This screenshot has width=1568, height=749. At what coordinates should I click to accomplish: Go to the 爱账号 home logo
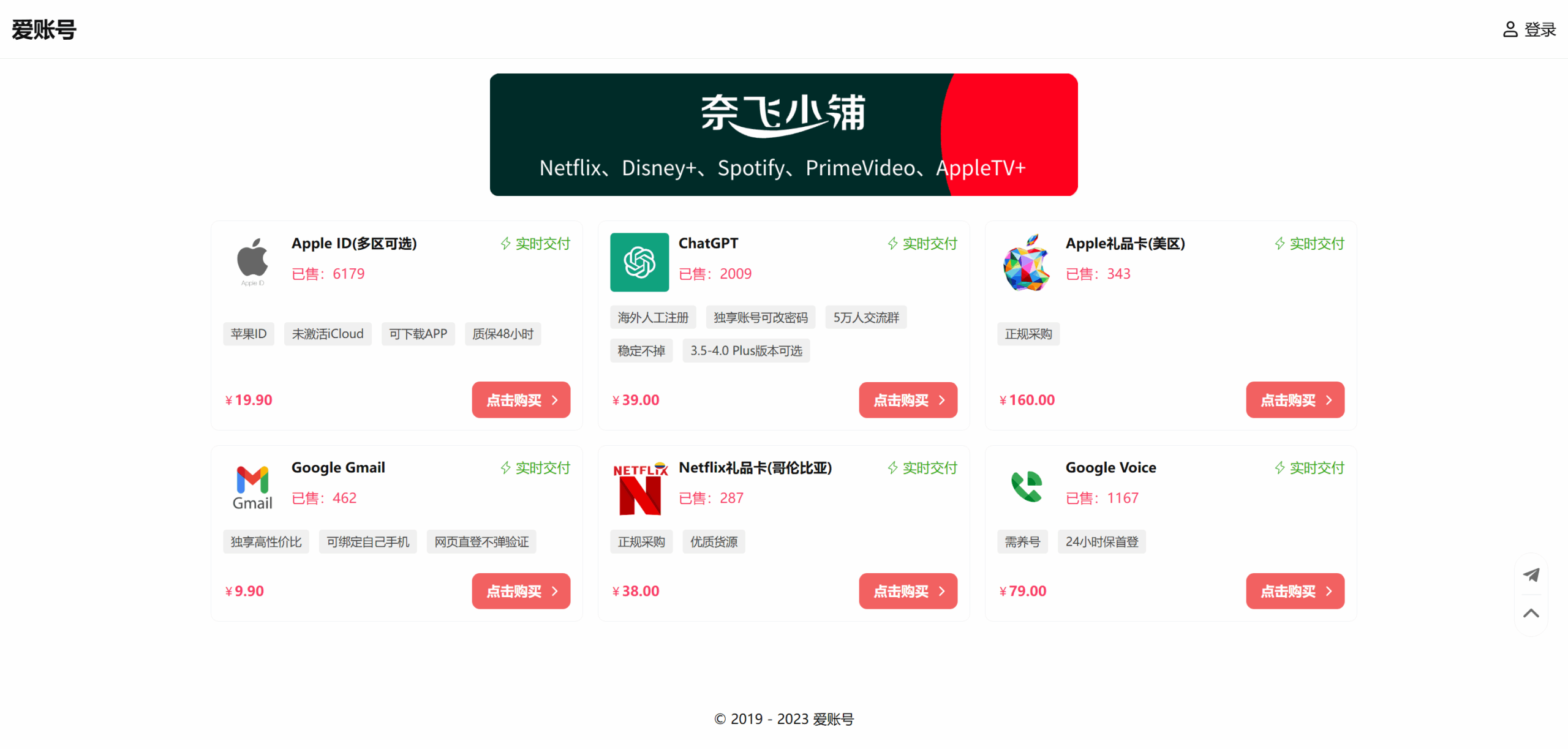pos(44,29)
